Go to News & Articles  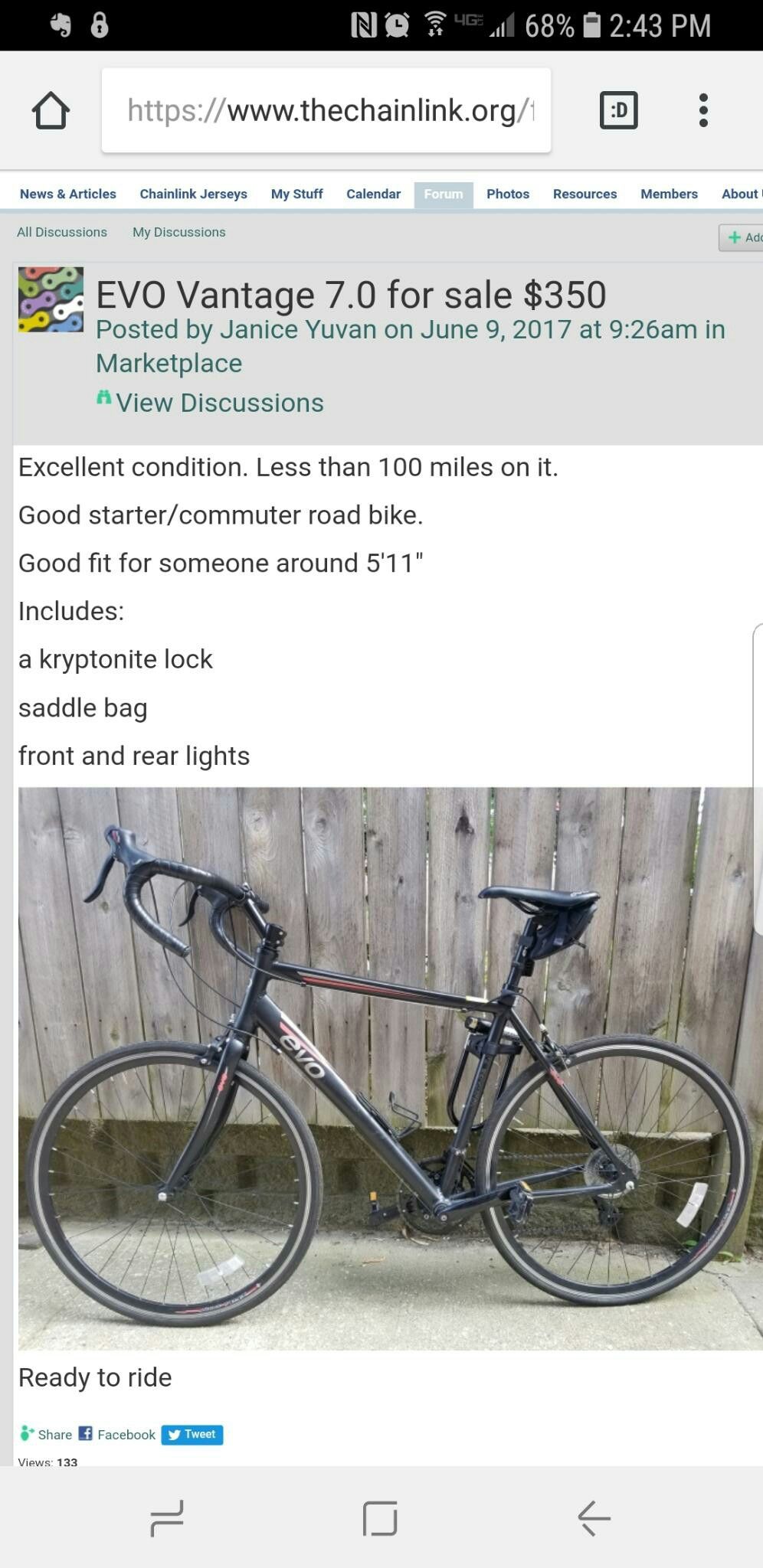pos(68,194)
